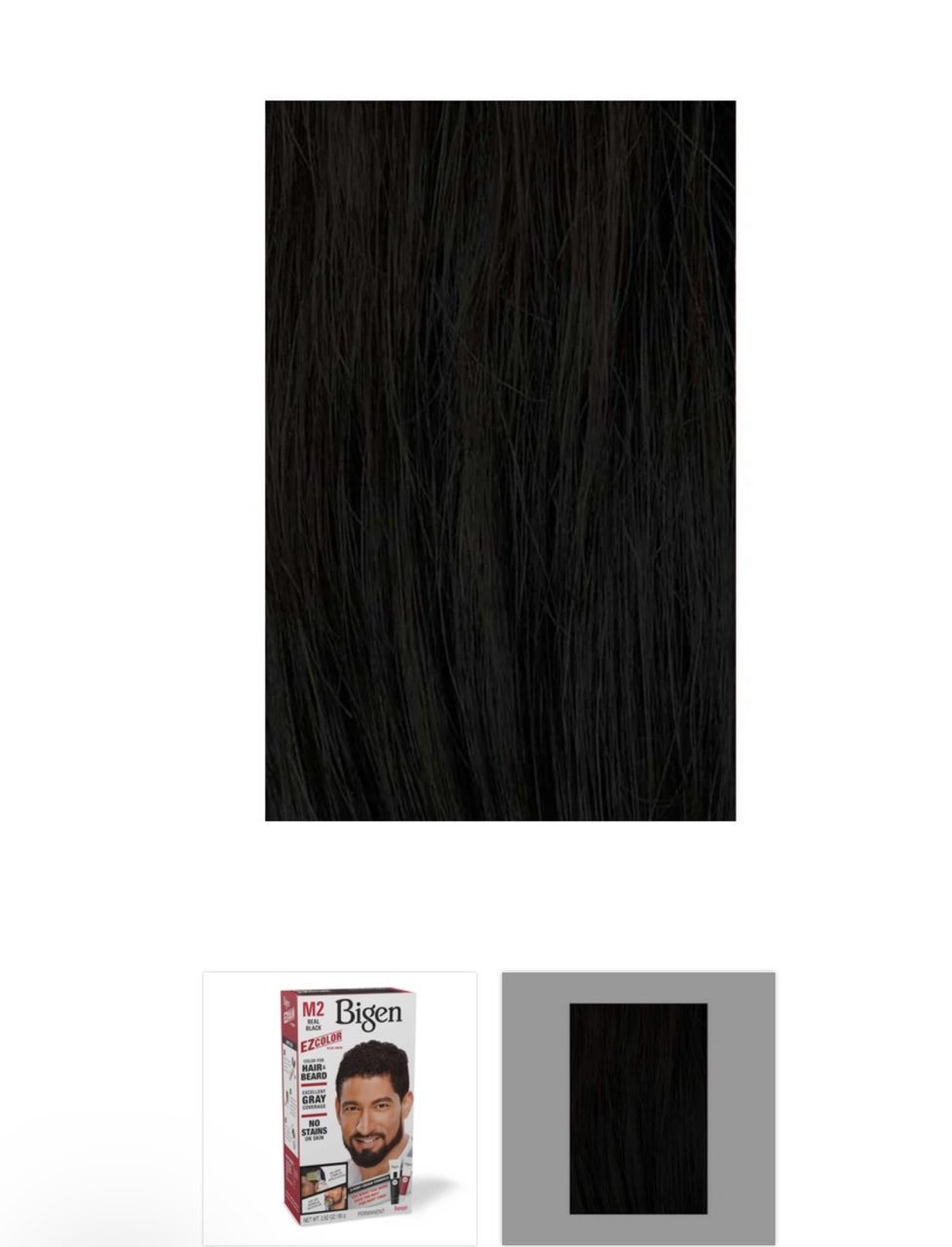Select the black hair swatch thumbnail

click(638, 1108)
